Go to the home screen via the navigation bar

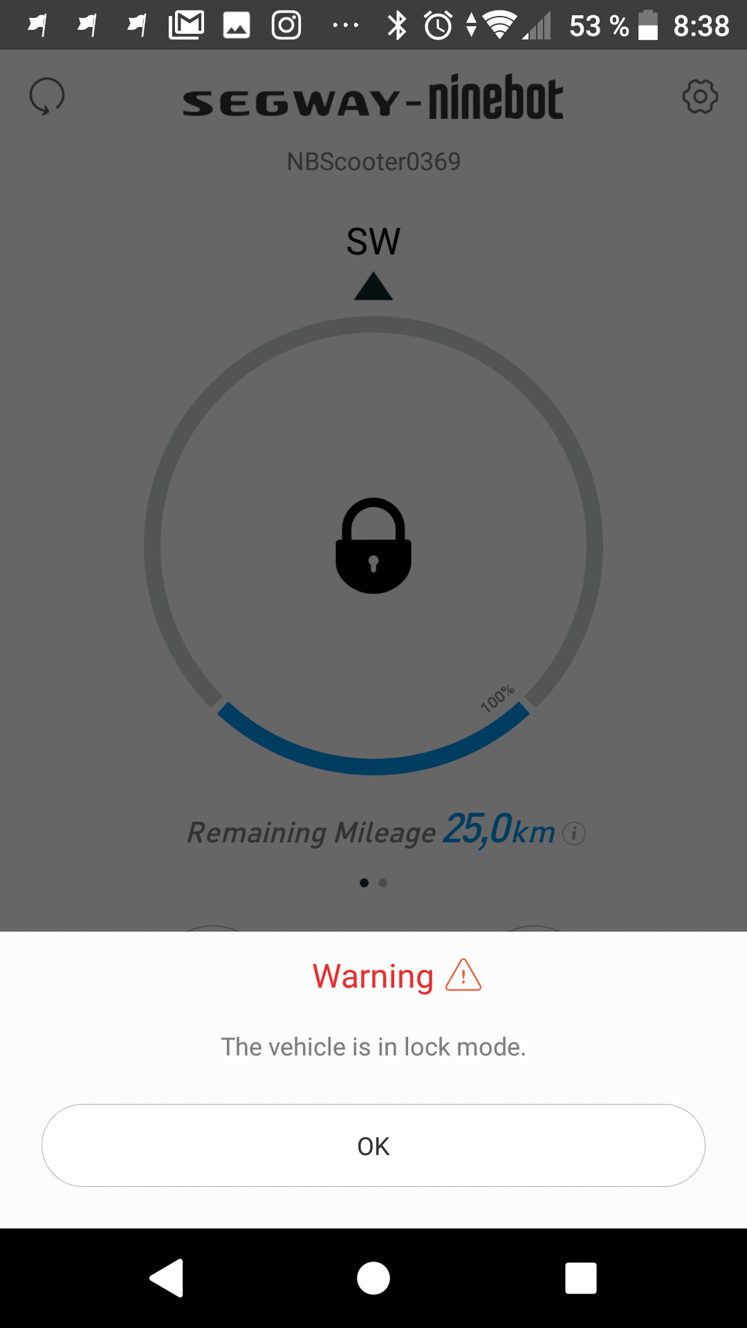click(x=373, y=1277)
